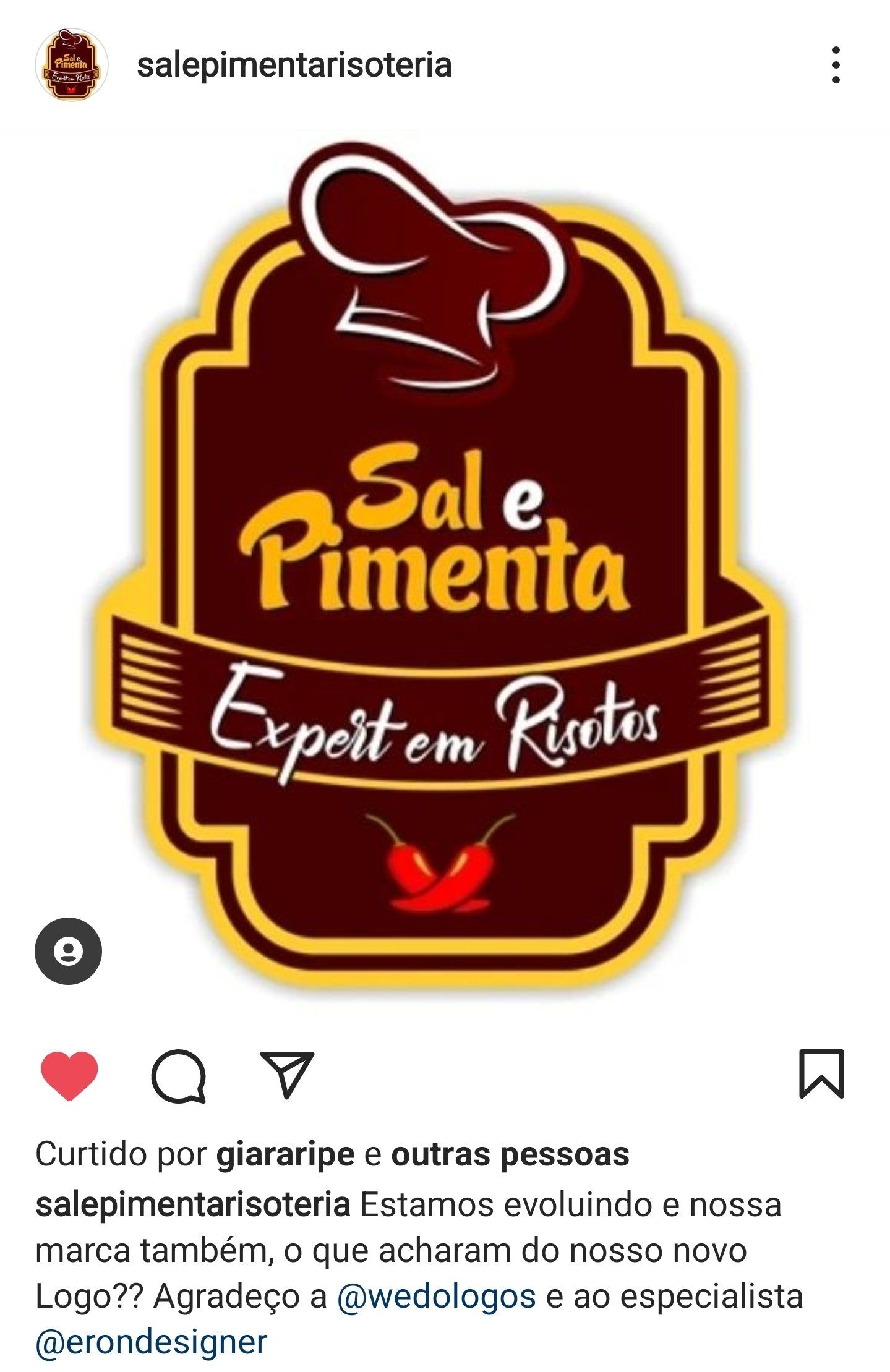Open the @wedologos mention
The width and height of the screenshot is (890, 1372).
coord(436,1297)
